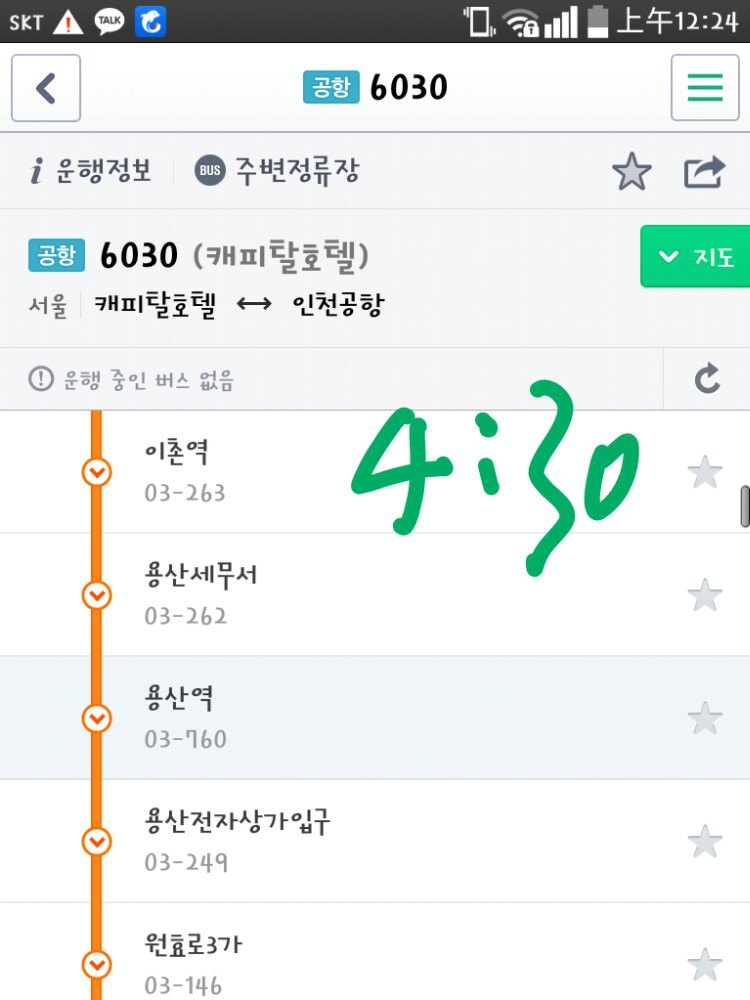
Task: Add 용산세무서 to favorites
Action: pyautogui.click(x=705, y=595)
